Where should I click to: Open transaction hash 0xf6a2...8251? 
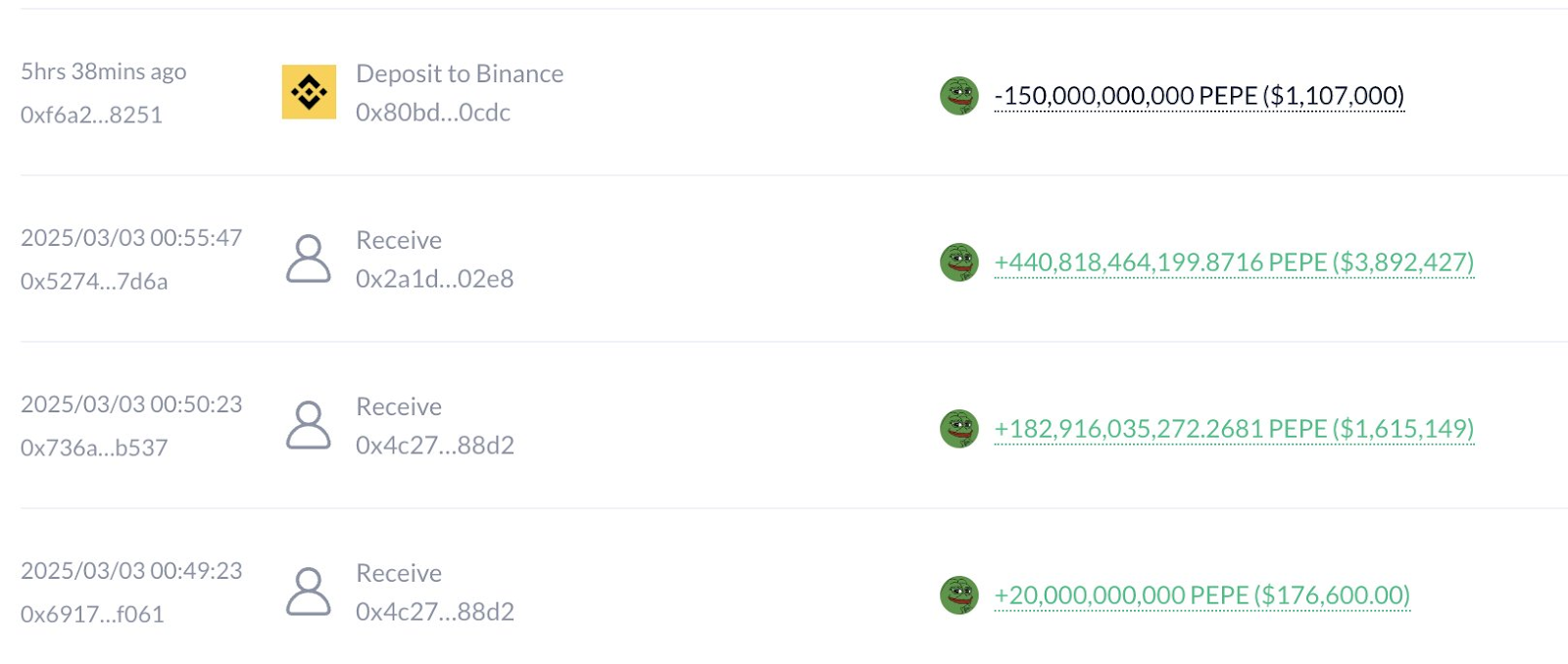coord(91,115)
